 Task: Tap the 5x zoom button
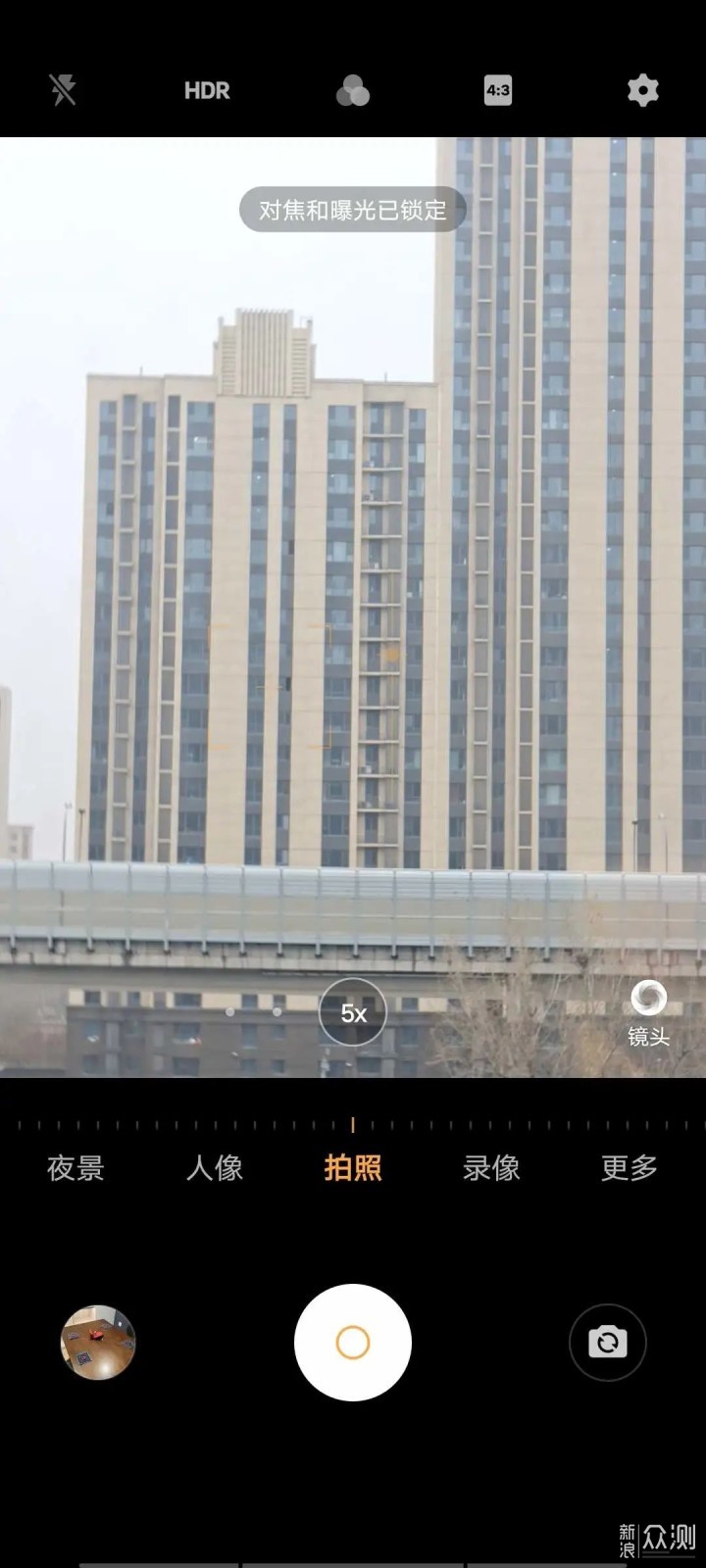pyautogui.click(x=353, y=1012)
